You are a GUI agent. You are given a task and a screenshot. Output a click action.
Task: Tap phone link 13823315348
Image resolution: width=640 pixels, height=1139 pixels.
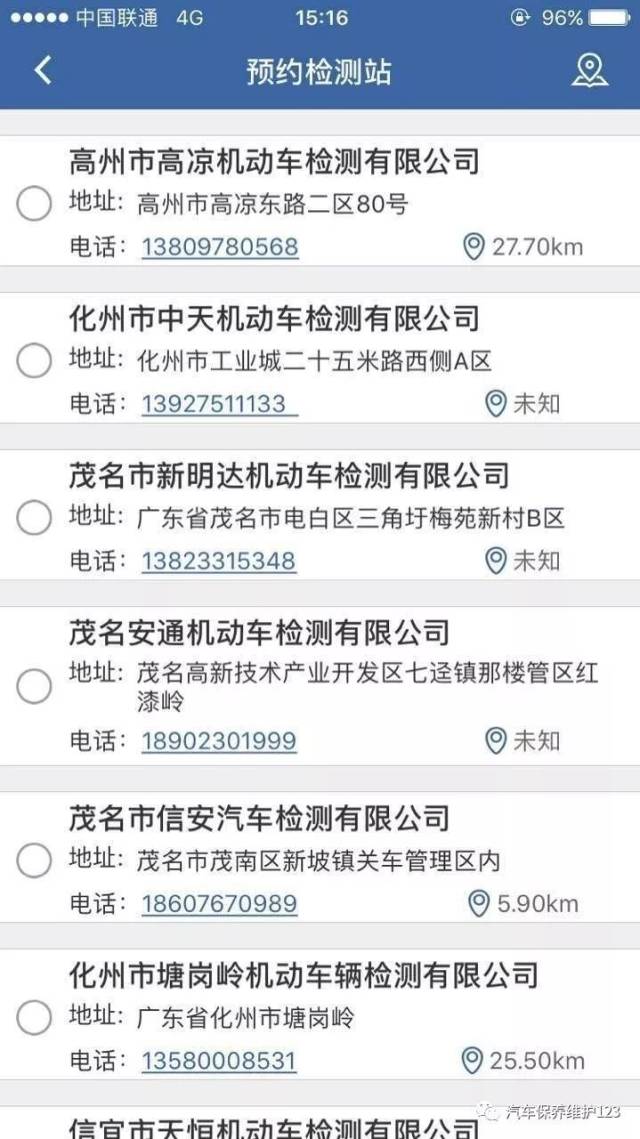[x=219, y=560]
